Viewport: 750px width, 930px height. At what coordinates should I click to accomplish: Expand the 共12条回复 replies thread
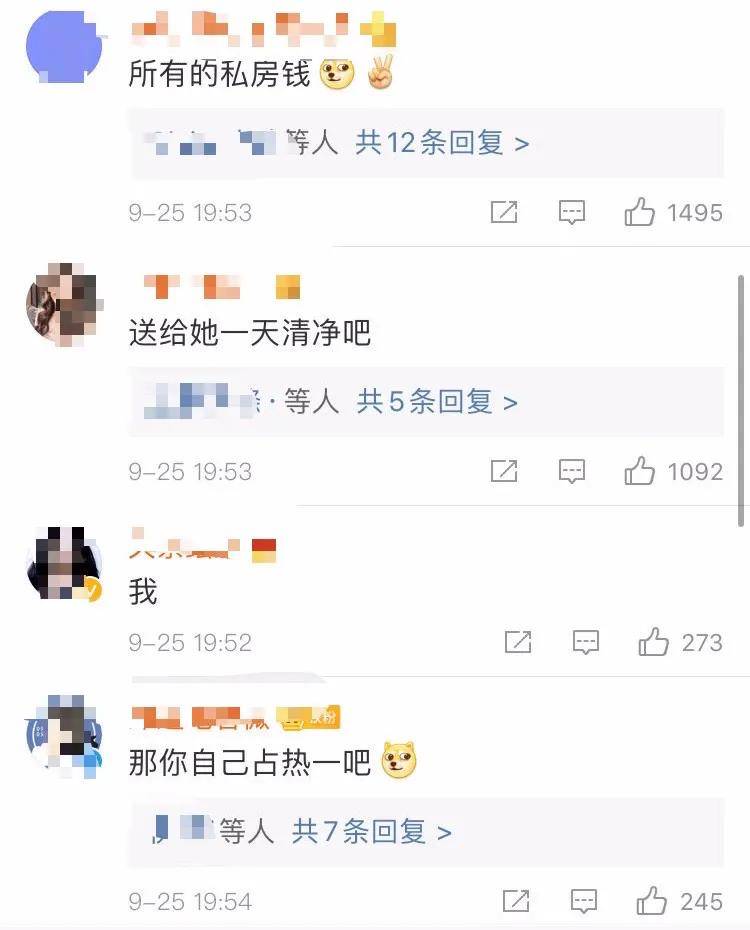pyautogui.click(x=442, y=144)
